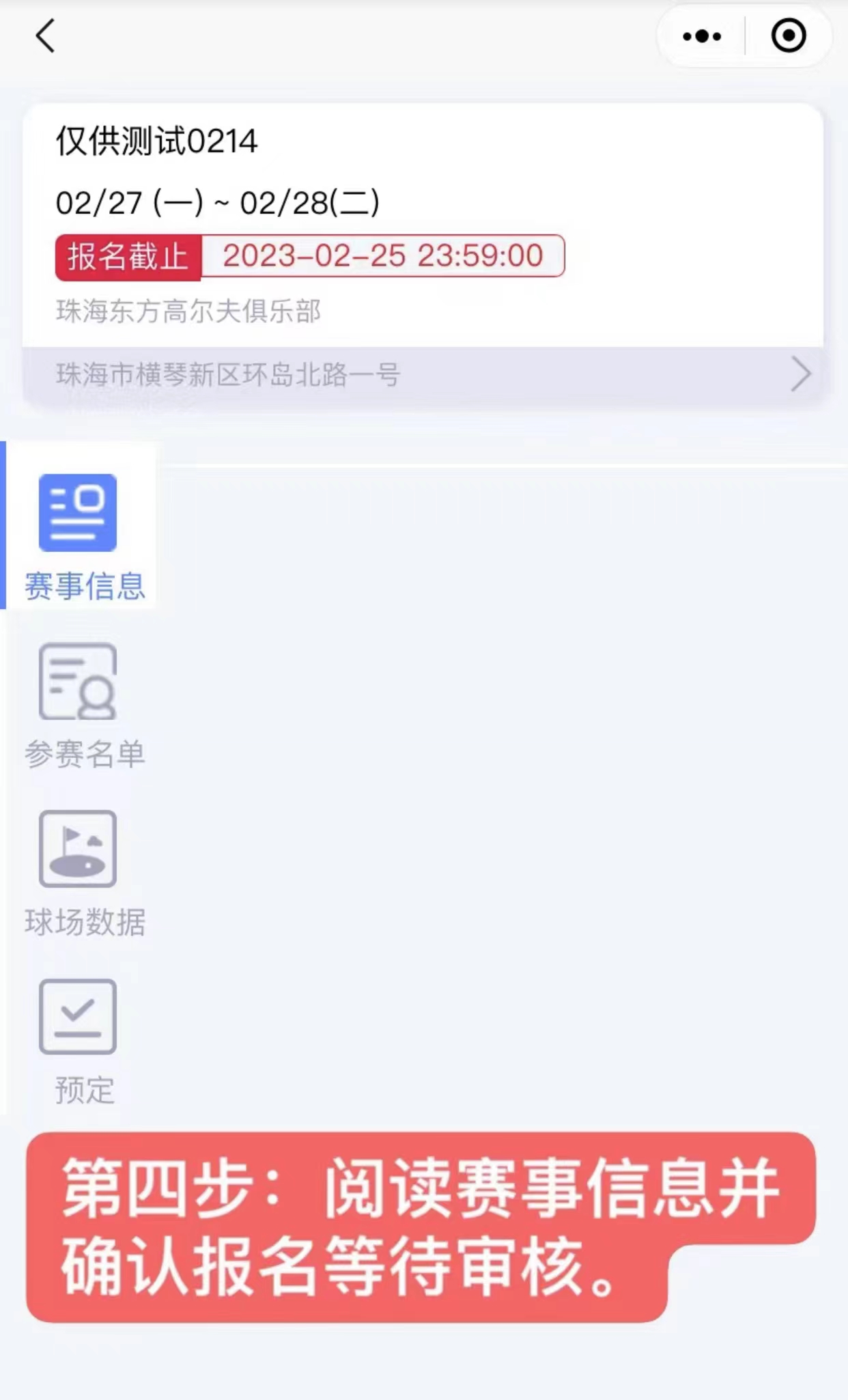Image resolution: width=848 pixels, height=1400 pixels.
Task: Open the 球场数据 tab
Action: pos(82,873)
